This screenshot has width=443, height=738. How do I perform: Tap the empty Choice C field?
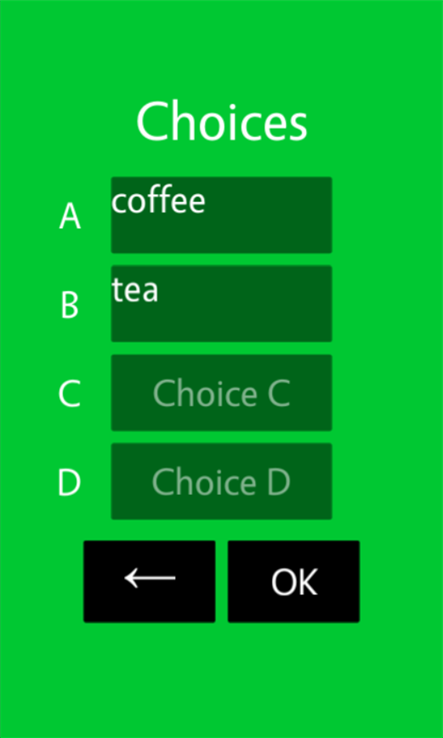coord(221,393)
